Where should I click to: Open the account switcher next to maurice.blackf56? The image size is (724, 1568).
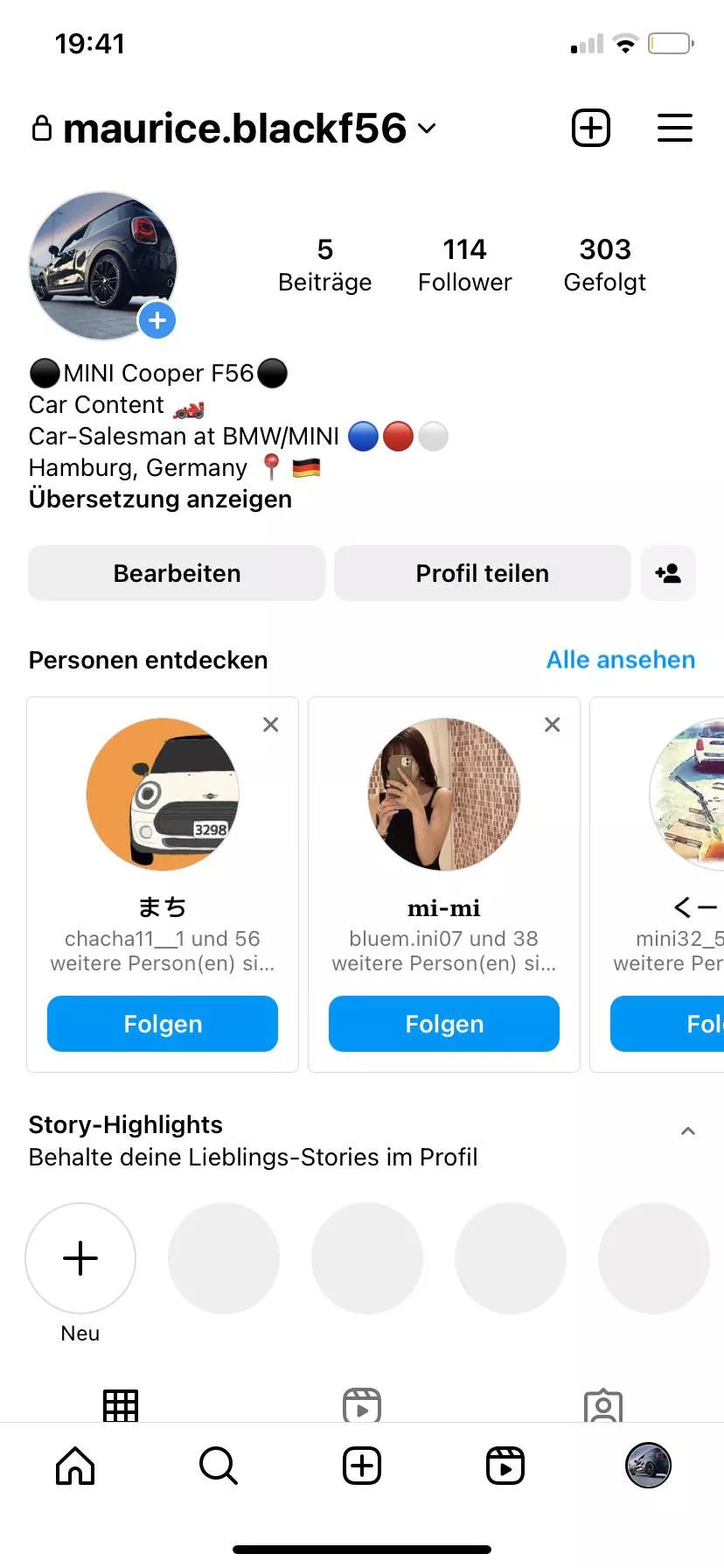(x=427, y=129)
